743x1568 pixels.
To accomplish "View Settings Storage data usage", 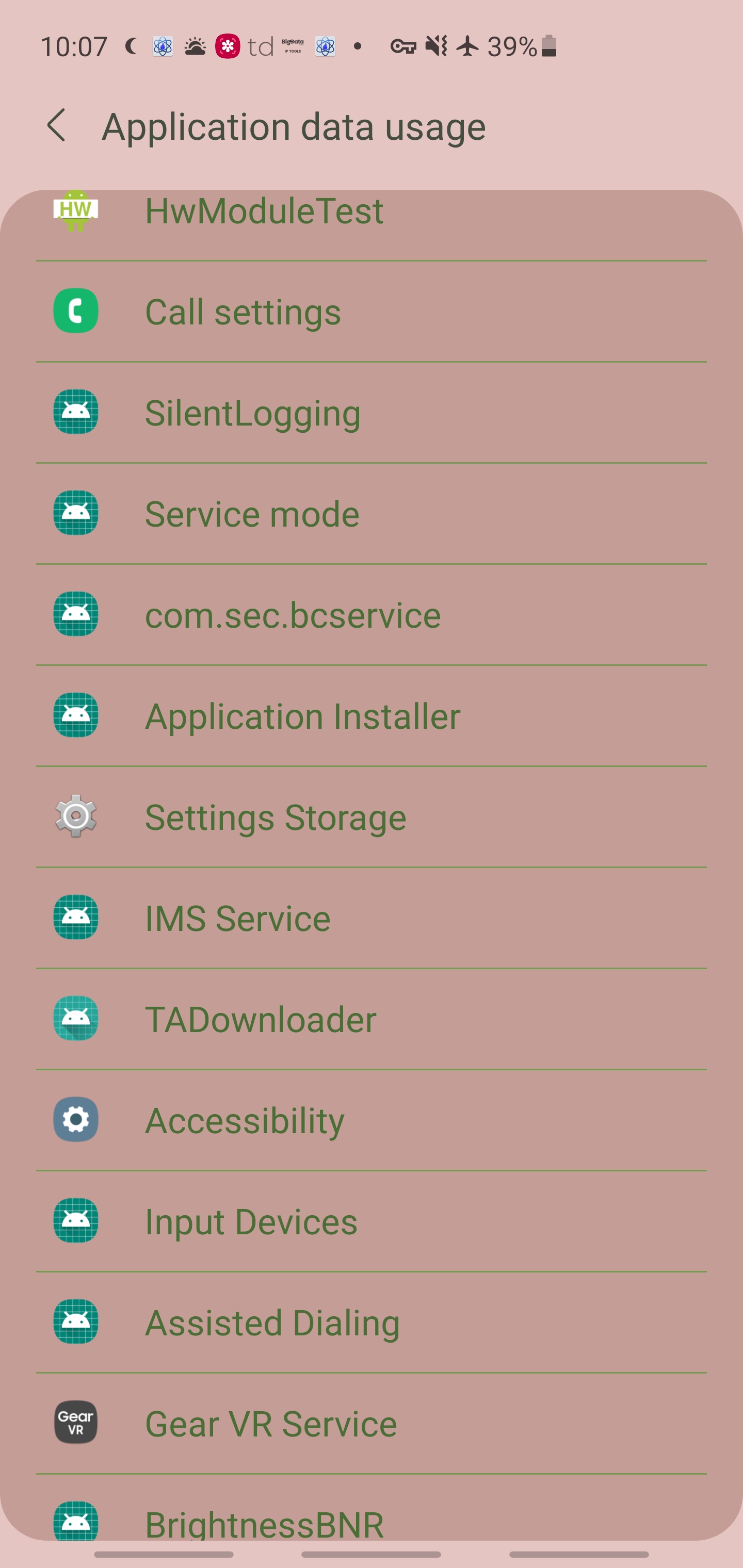I will click(x=370, y=817).
